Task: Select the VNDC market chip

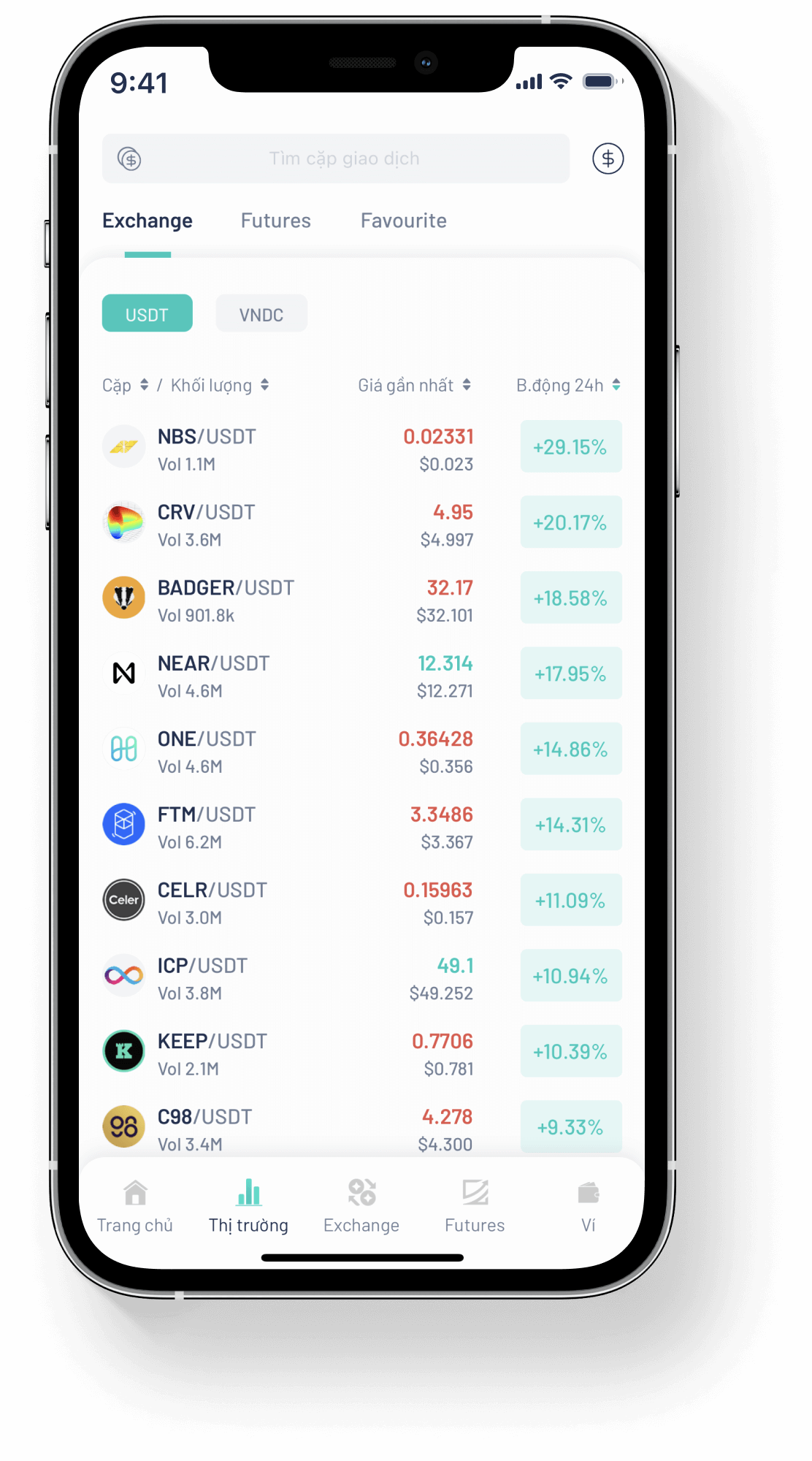Action: 261,314
